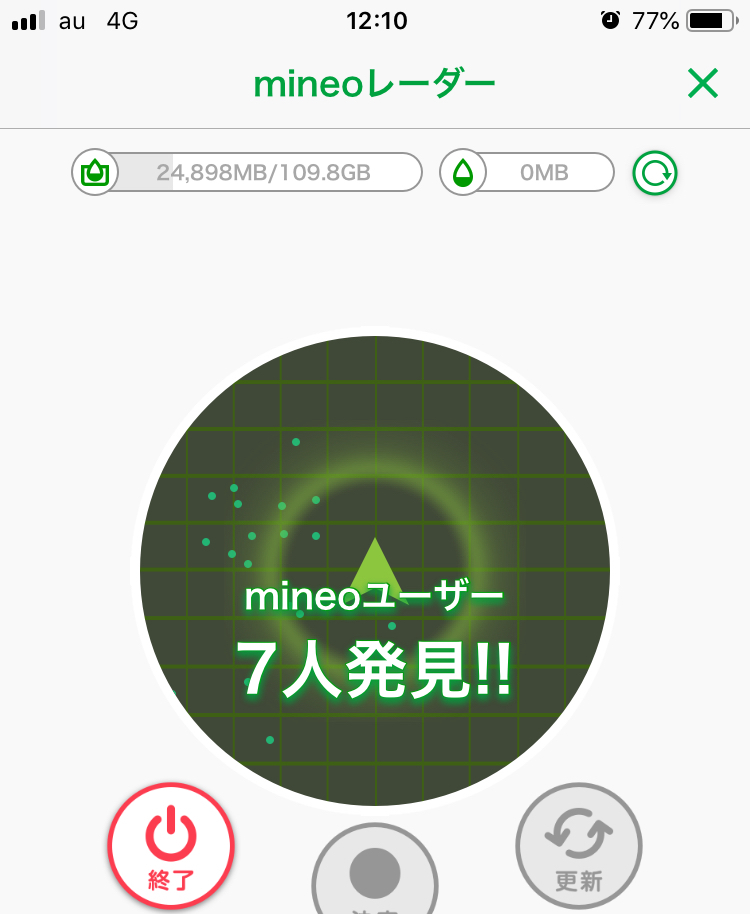Open the 24,898MB/109.8GB free tank pill

coord(247,172)
